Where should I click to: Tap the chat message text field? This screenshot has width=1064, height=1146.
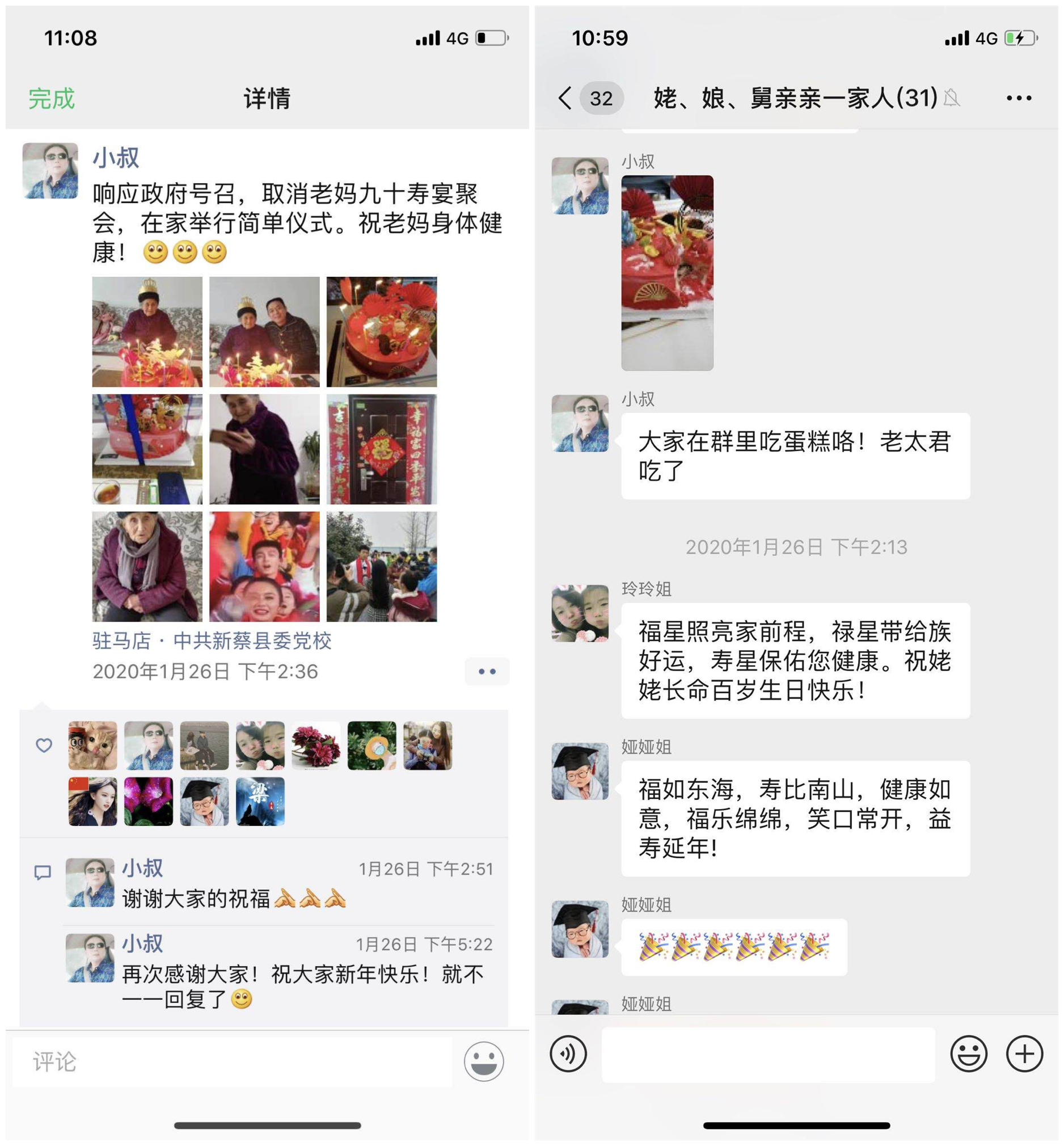point(767,1054)
